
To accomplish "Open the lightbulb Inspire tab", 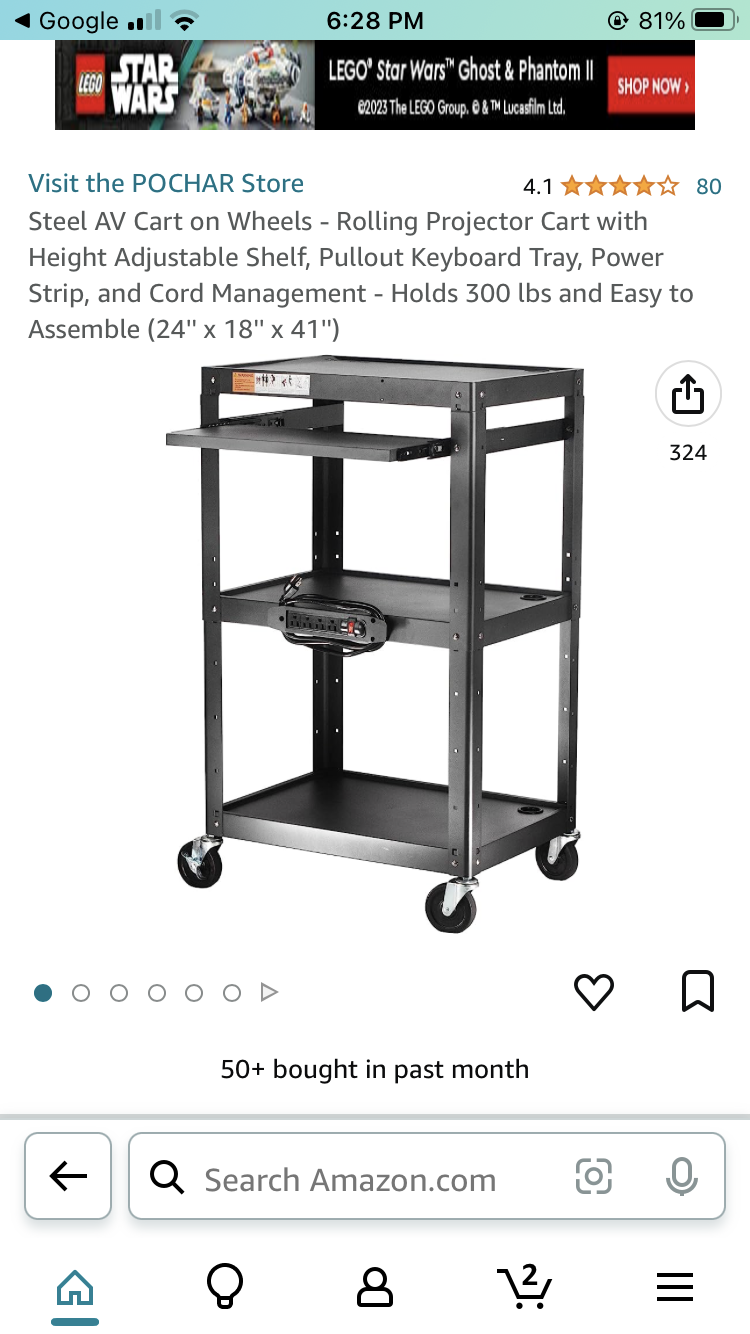I will click(x=224, y=1286).
